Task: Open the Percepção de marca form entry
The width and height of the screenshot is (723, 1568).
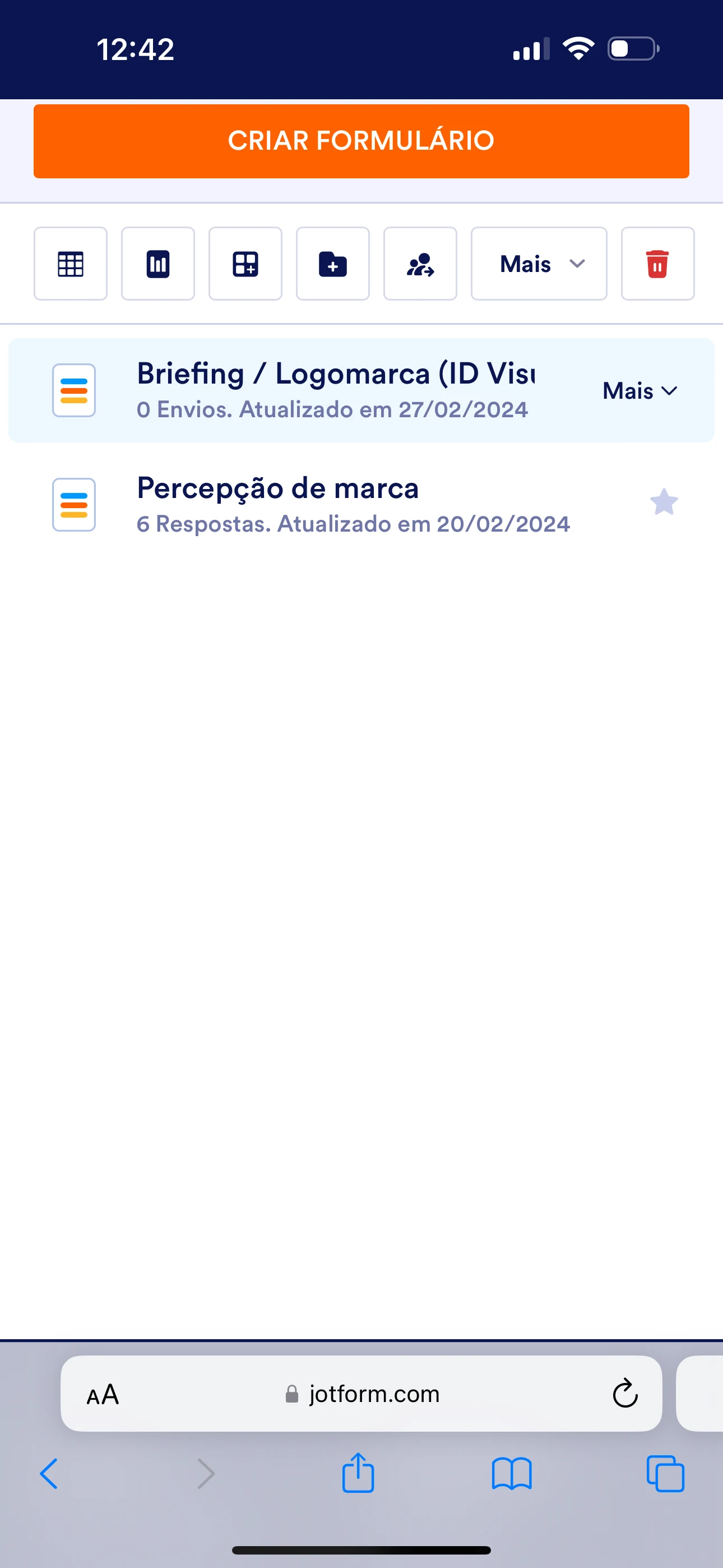Action: coord(277,487)
